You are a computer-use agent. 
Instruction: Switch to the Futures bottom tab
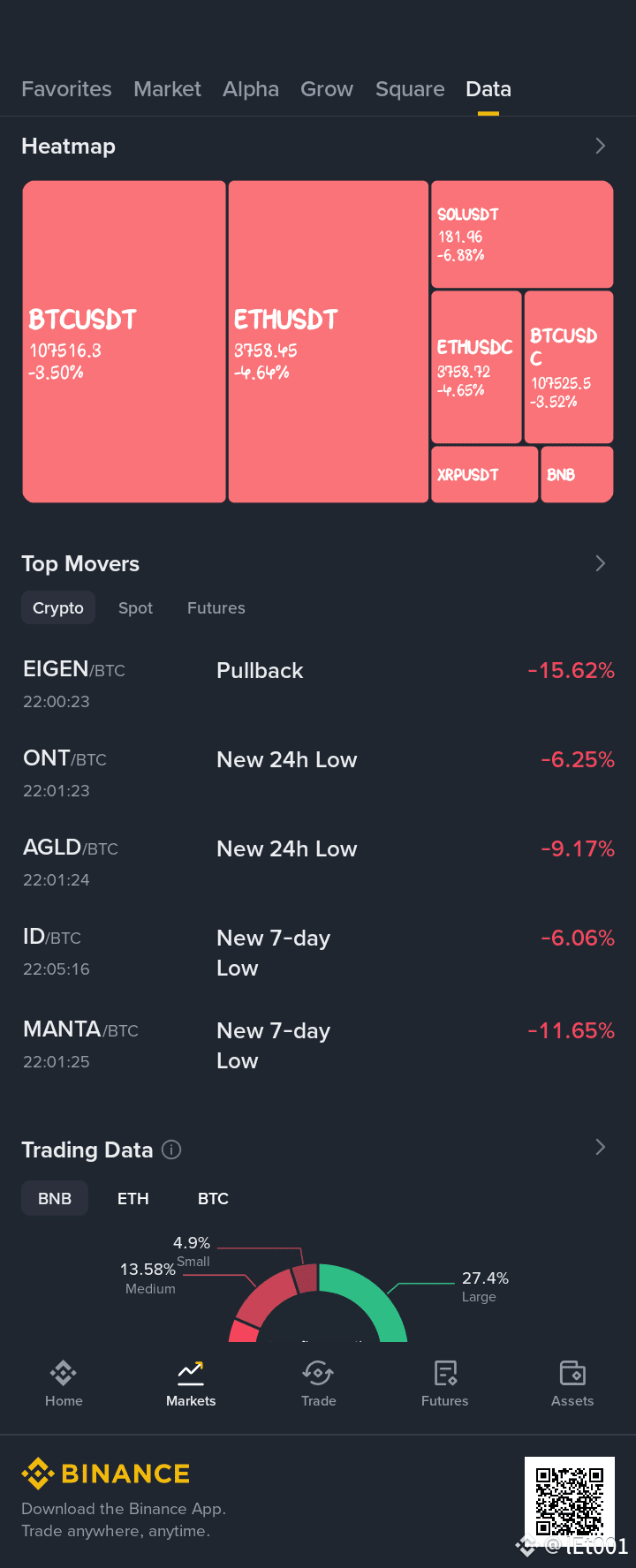[445, 1383]
